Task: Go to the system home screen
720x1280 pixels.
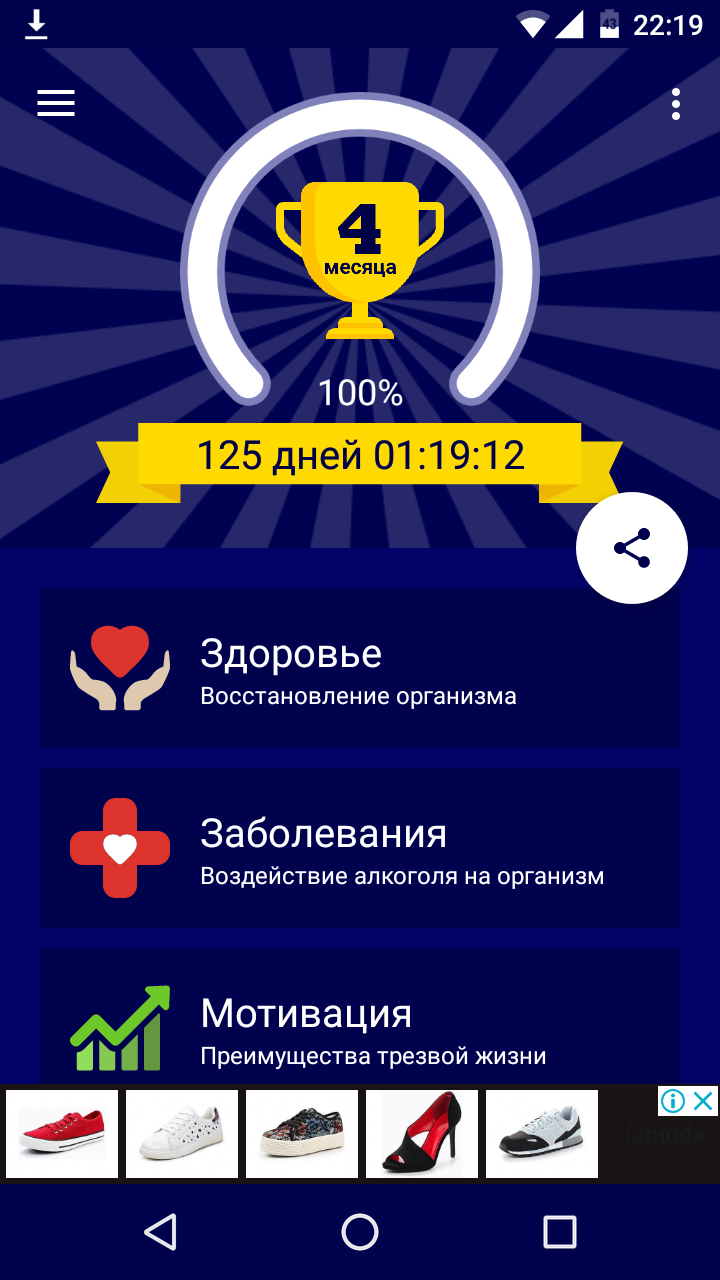Action: [x=360, y=1232]
